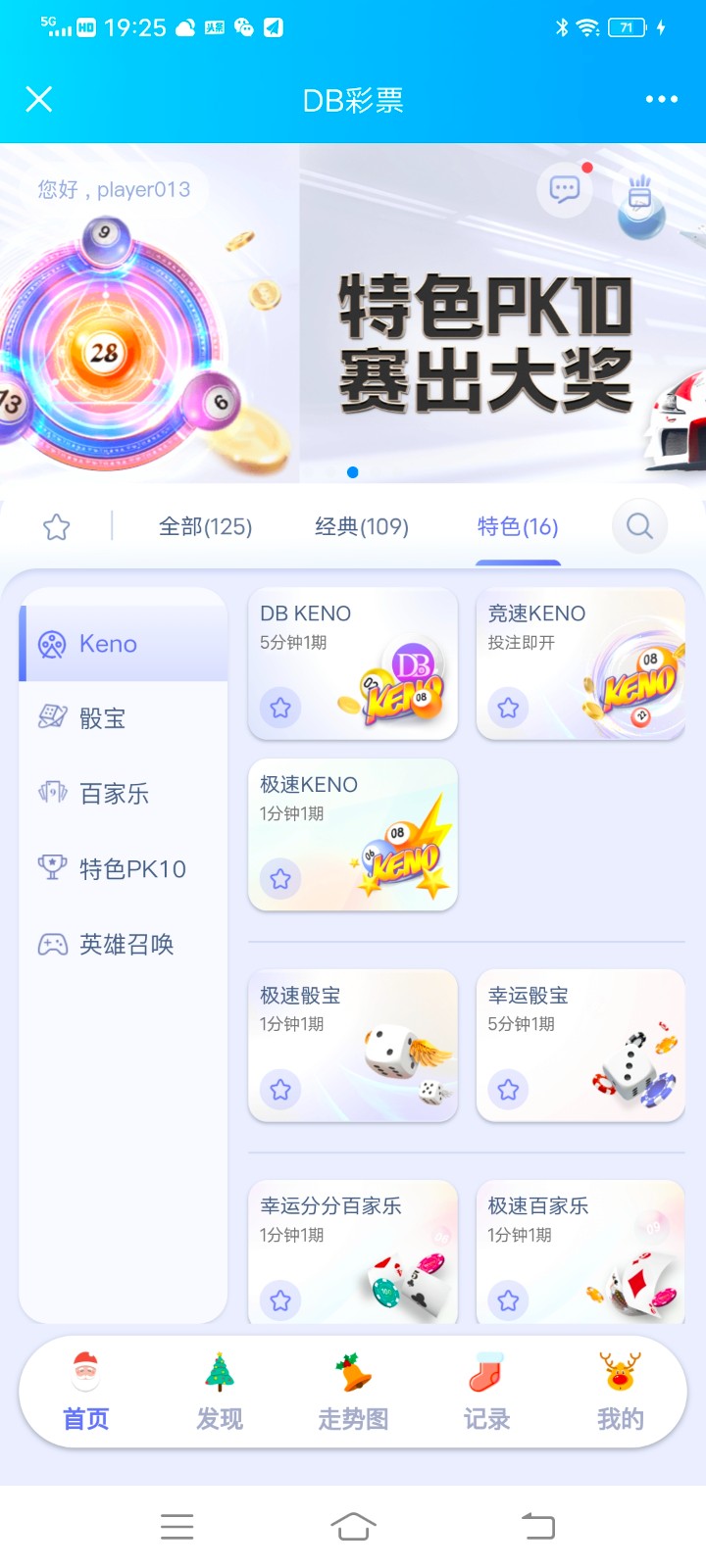Go to the 我的 tab

(x=620, y=1393)
